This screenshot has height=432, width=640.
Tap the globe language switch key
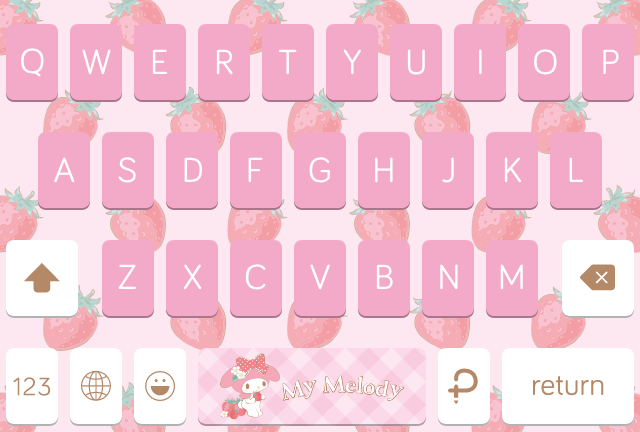click(96, 386)
